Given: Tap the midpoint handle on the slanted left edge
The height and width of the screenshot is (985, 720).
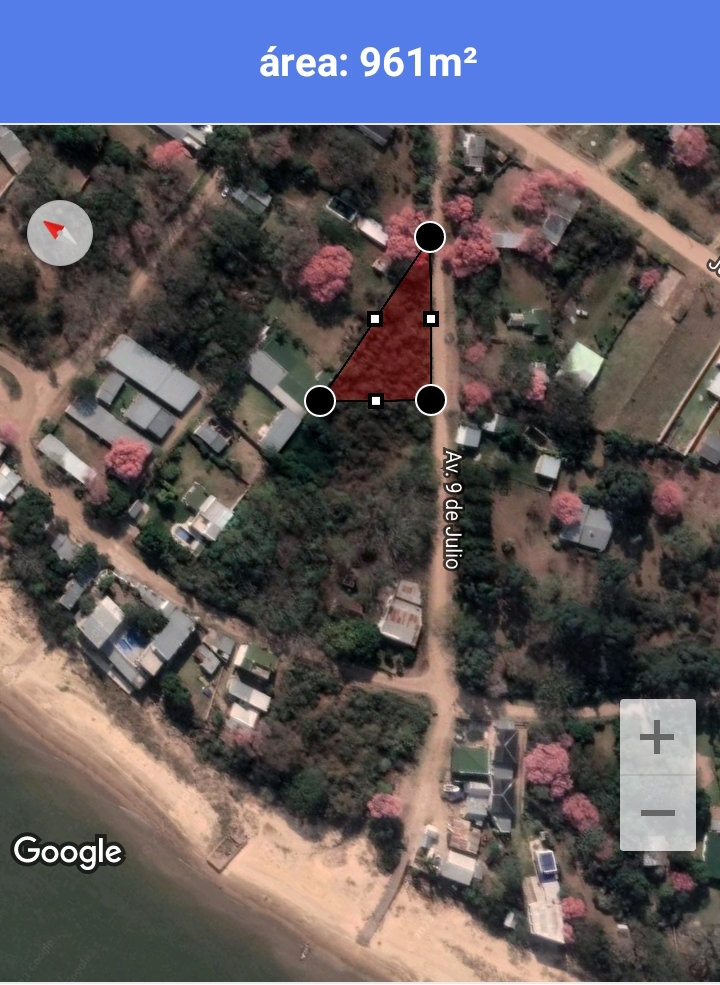Looking at the screenshot, I should pyautogui.click(x=375, y=319).
